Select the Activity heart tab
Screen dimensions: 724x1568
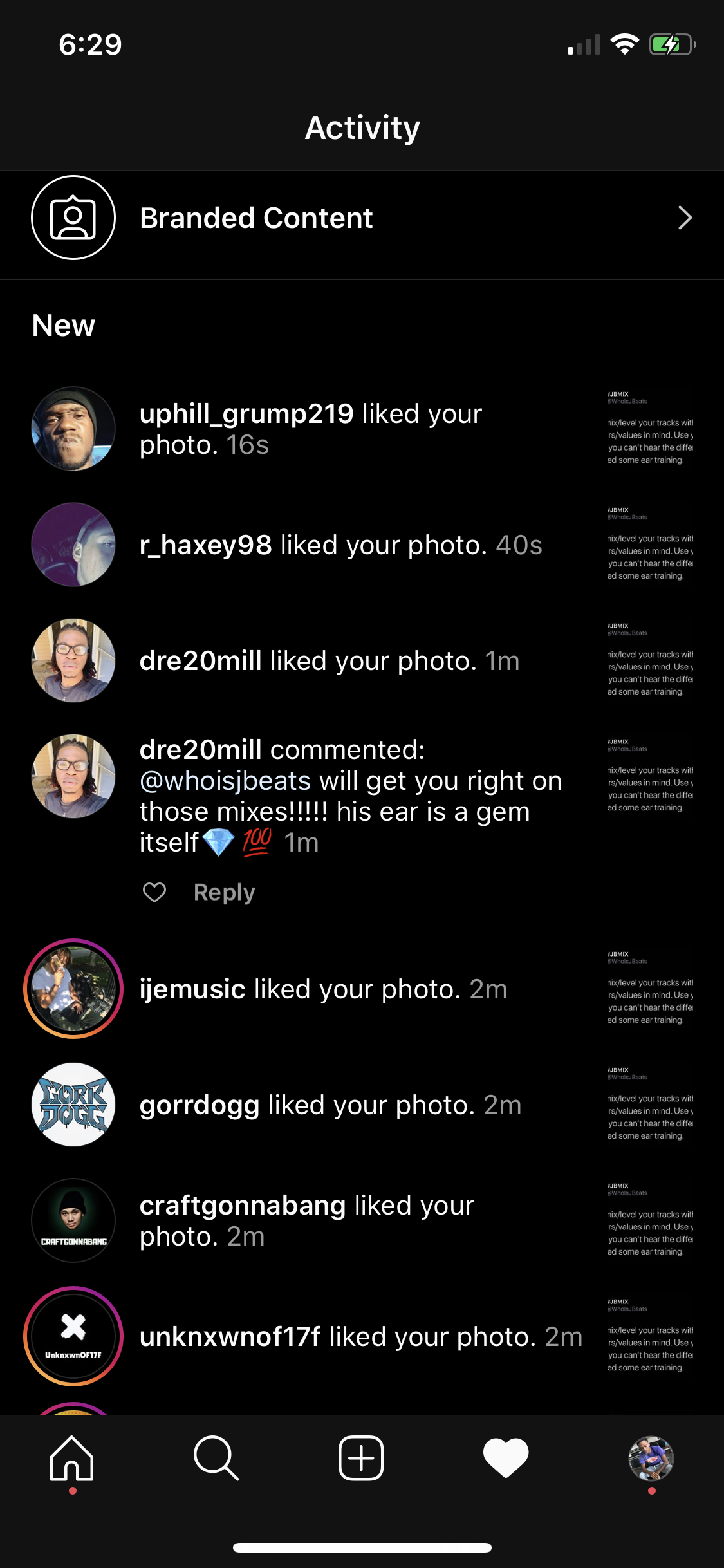tap(506, 1459)
